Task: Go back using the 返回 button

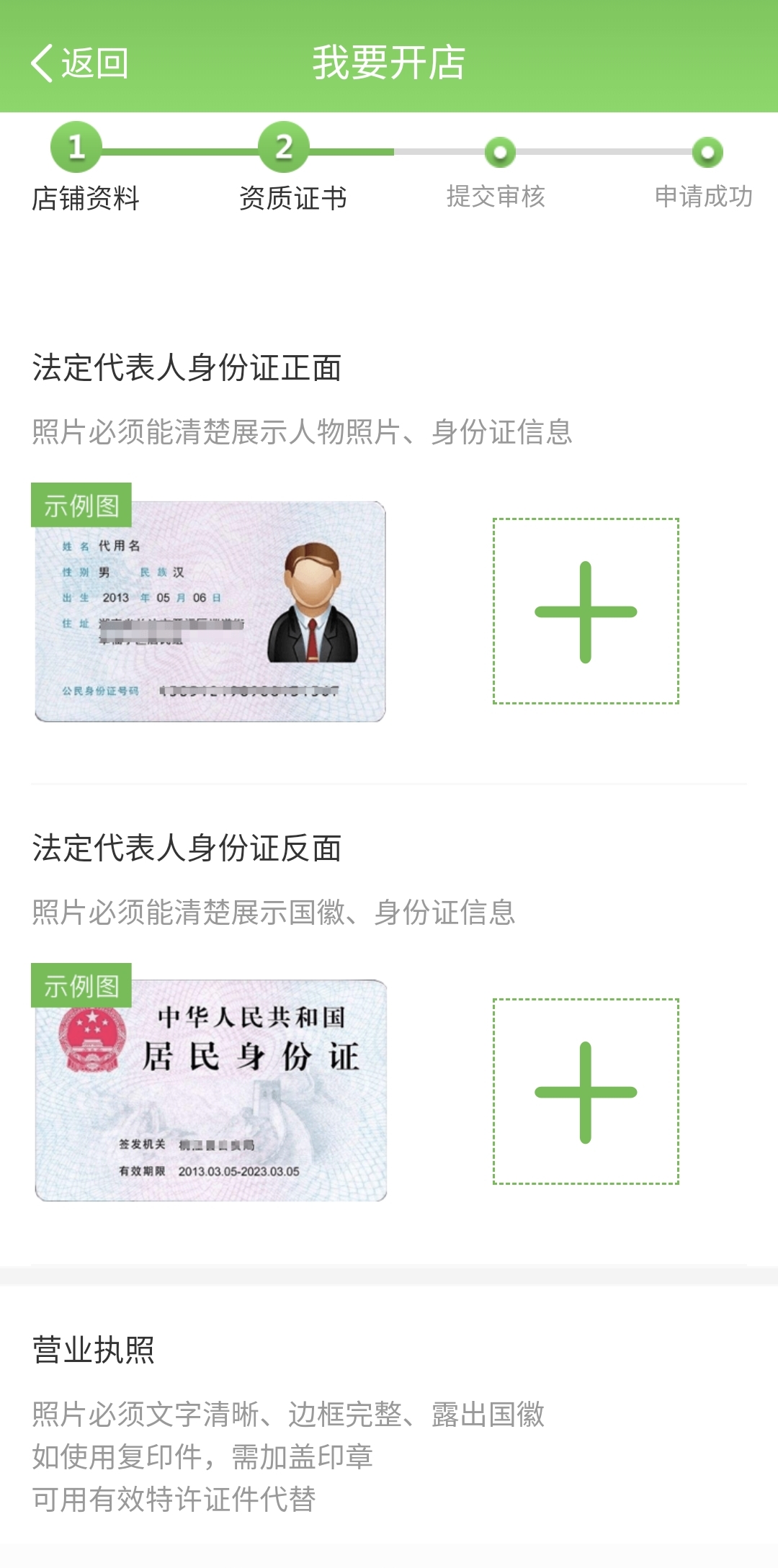Action: tap(79, 63)
